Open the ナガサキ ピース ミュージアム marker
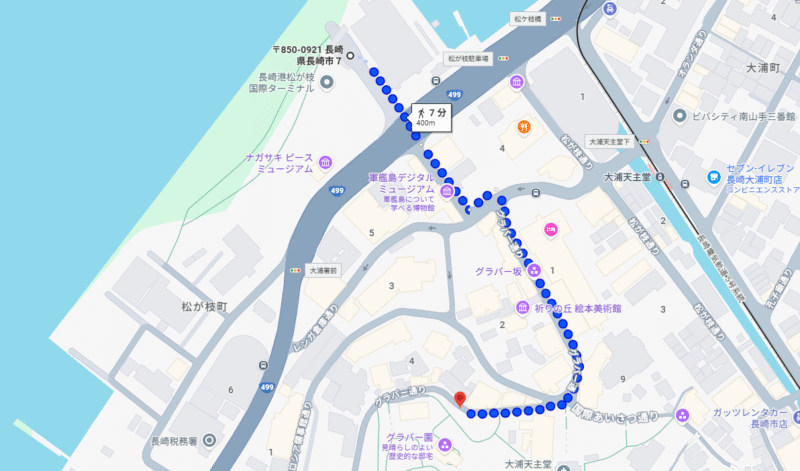 [x=327, y=160]
